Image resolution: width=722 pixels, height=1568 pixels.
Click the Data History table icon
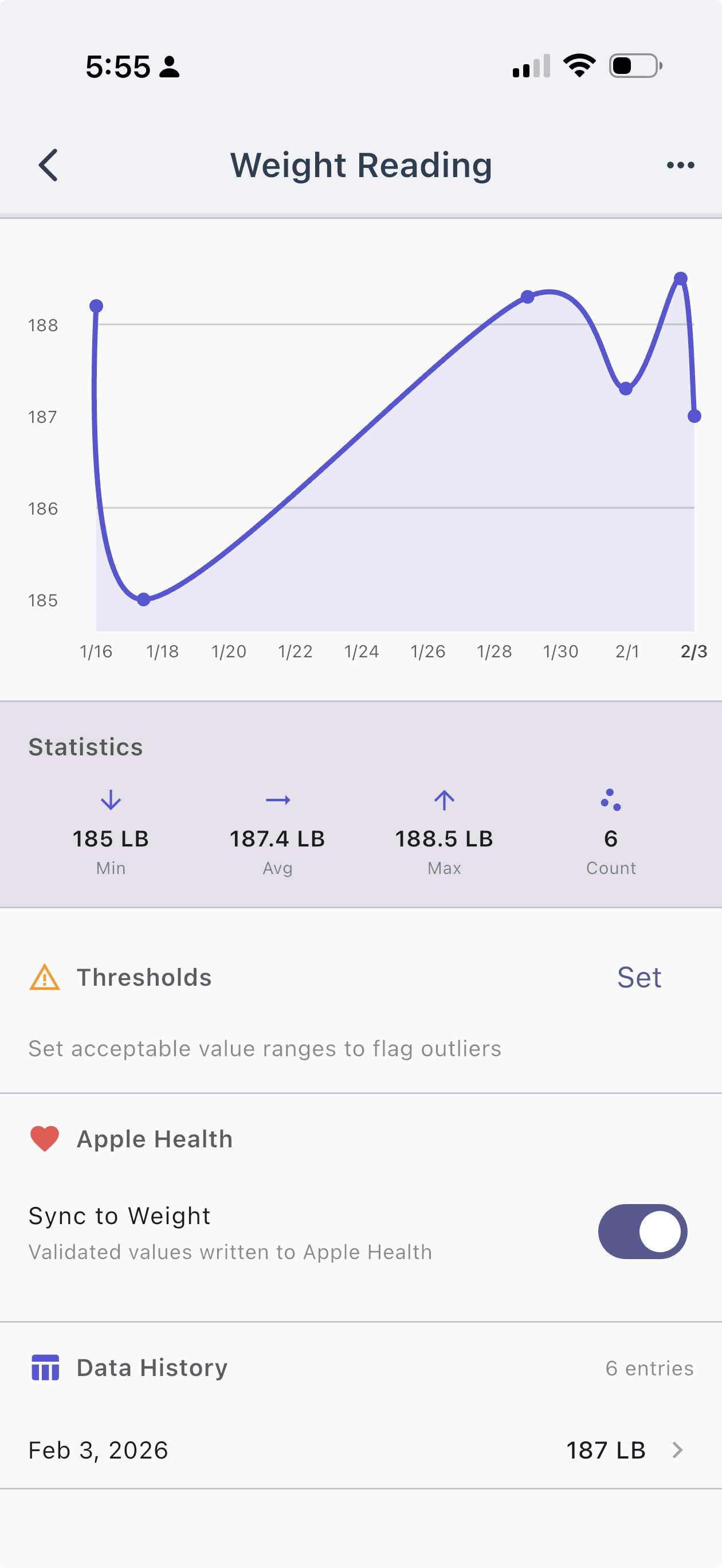point(46,1367)
